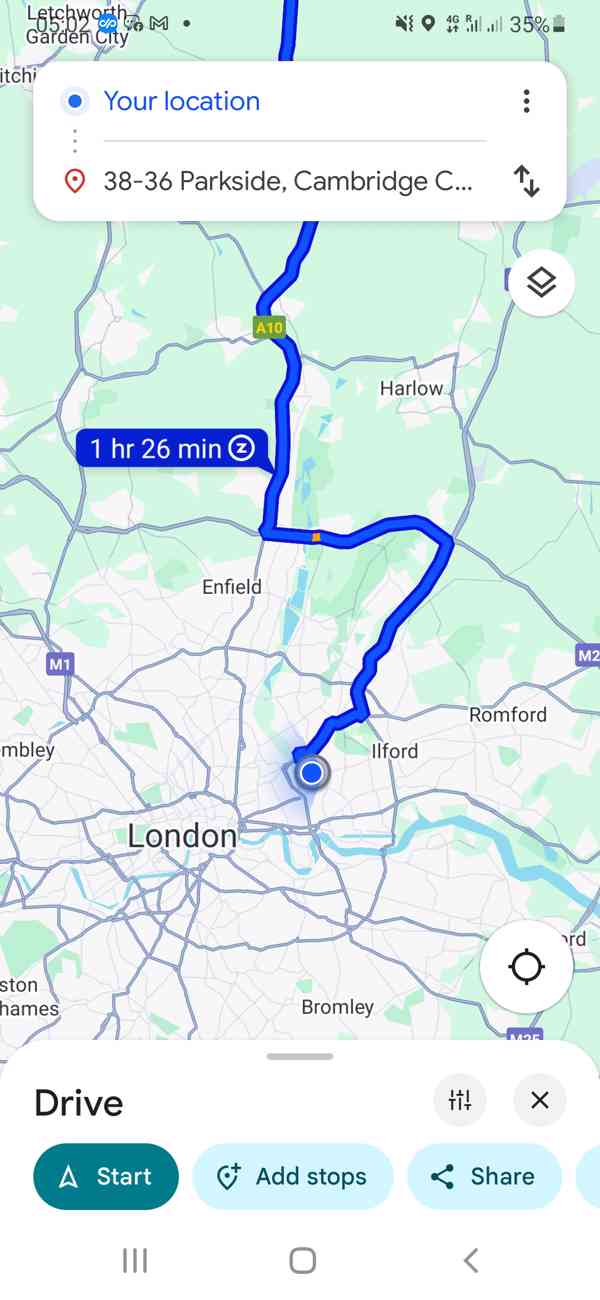The image size is (600, 1300).
Task: Re-center map on my location
Action: pyautogui.click(x=526, y=967)
